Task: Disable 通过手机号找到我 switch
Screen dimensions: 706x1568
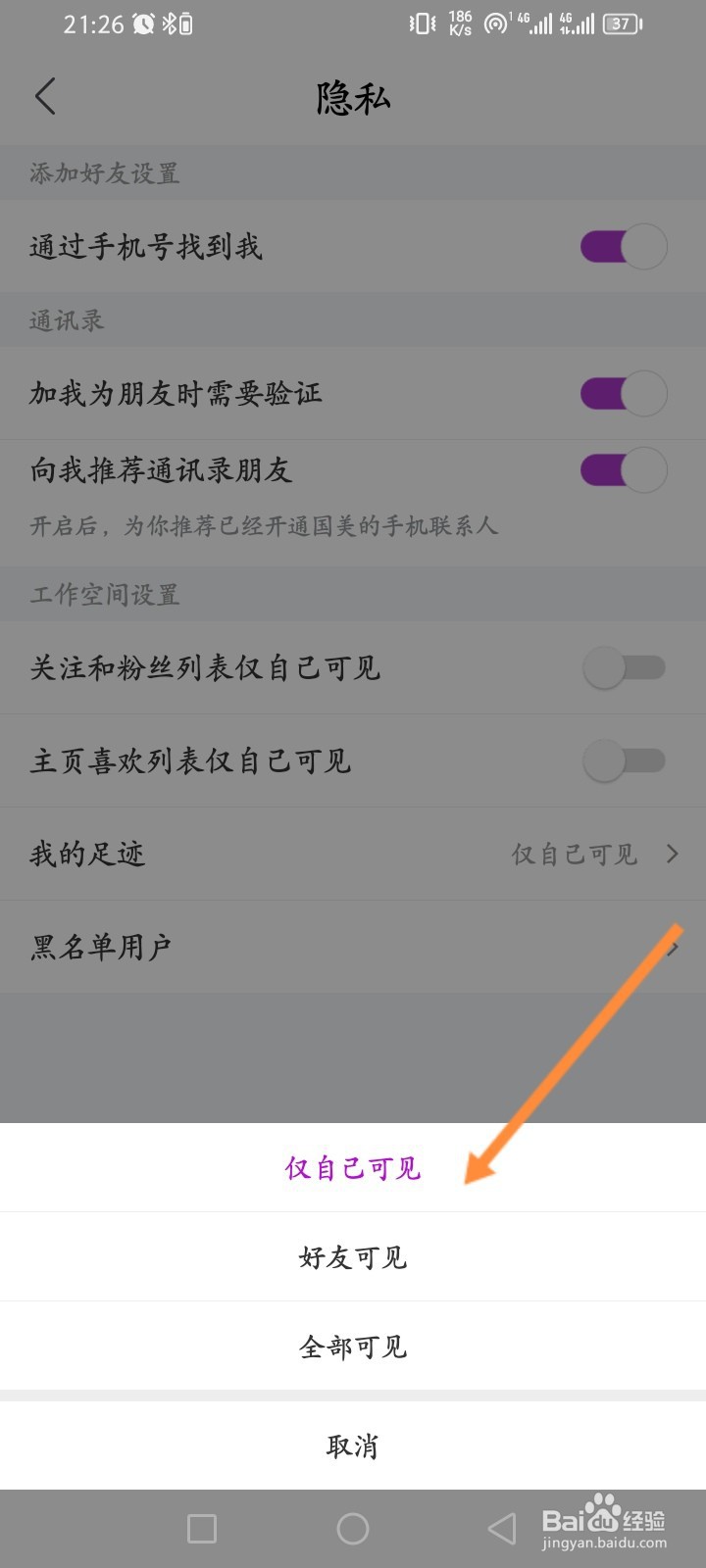Action: (x=623, y=247)
